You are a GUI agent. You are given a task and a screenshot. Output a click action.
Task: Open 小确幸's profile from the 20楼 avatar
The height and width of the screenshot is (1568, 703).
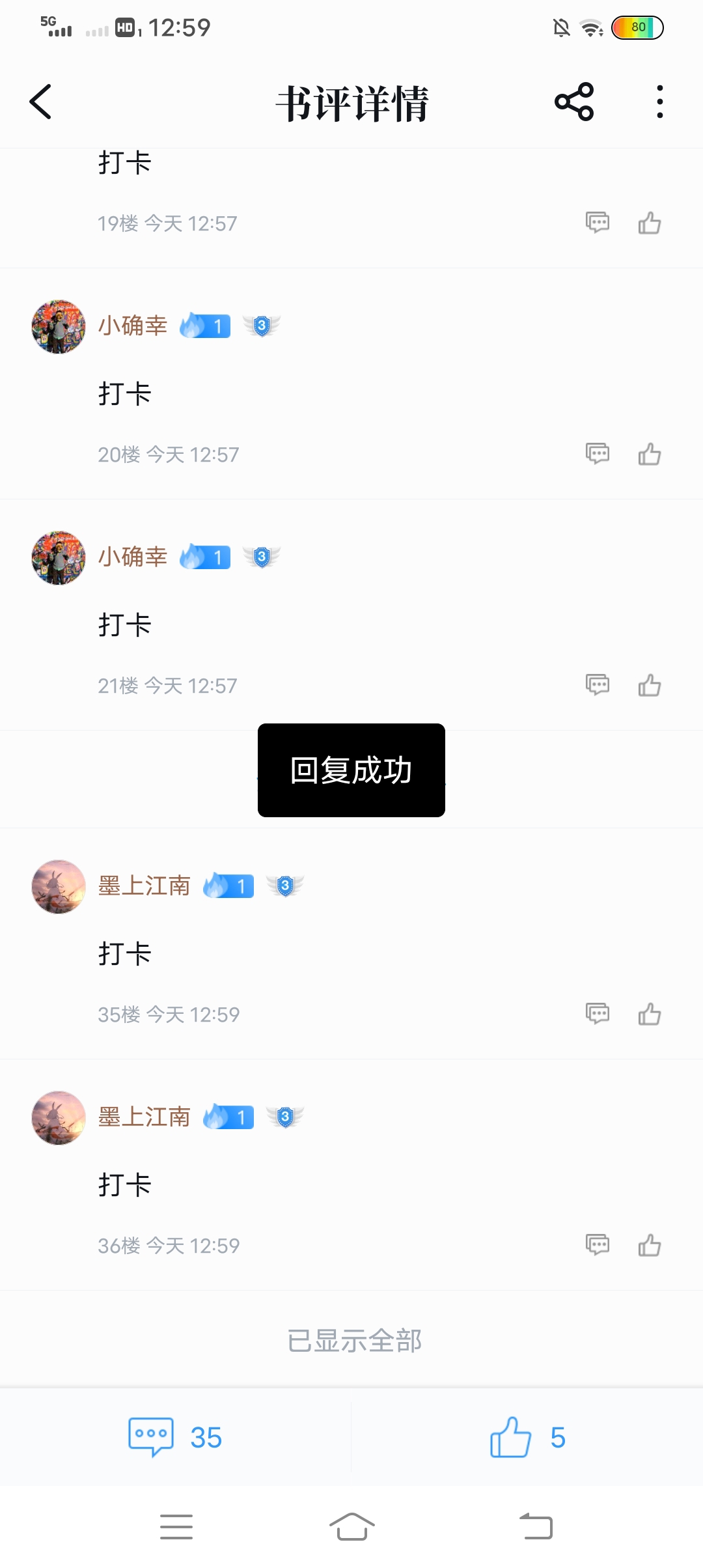59,327
